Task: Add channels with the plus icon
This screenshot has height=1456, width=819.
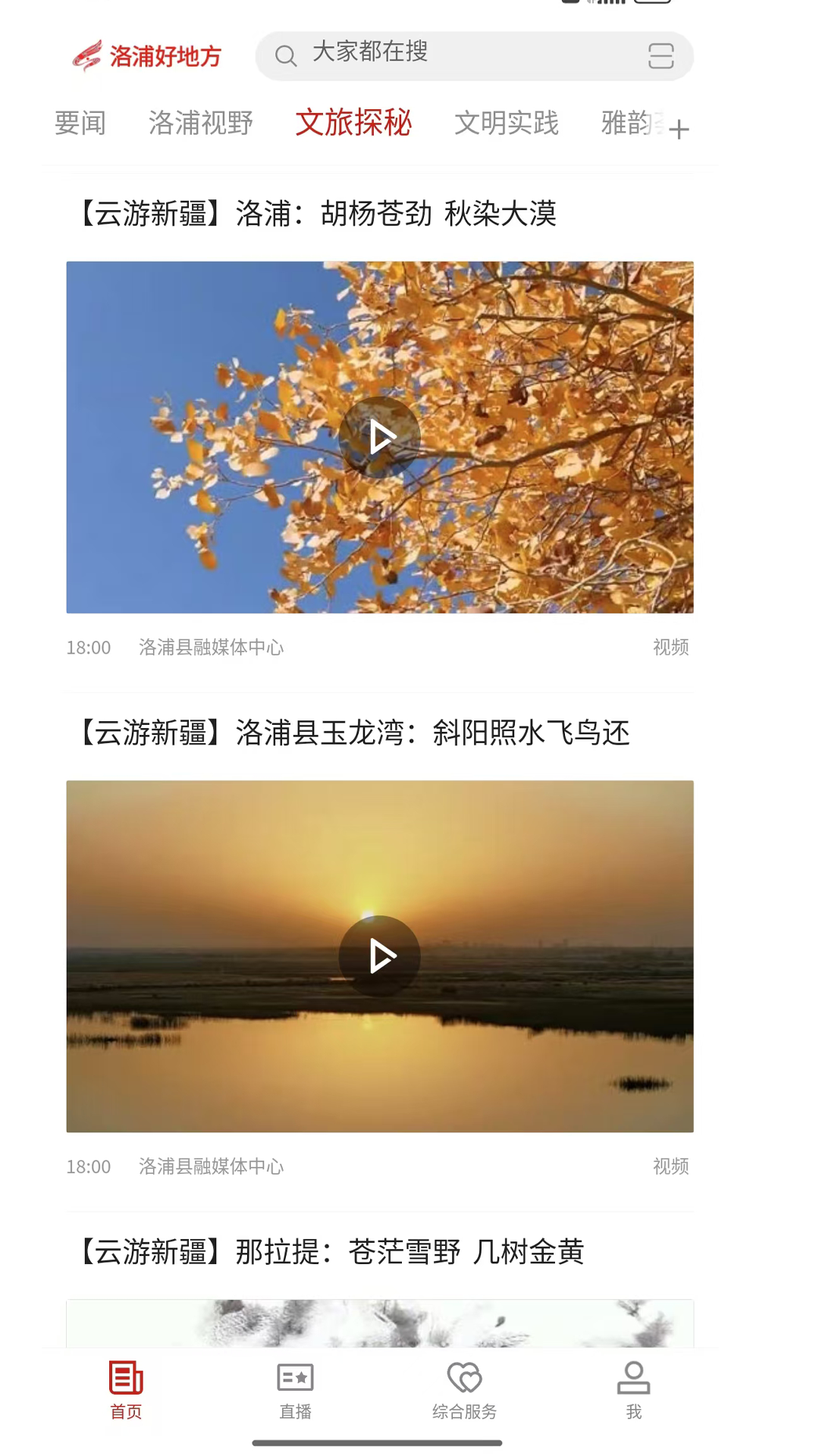Action: (679, 129)
